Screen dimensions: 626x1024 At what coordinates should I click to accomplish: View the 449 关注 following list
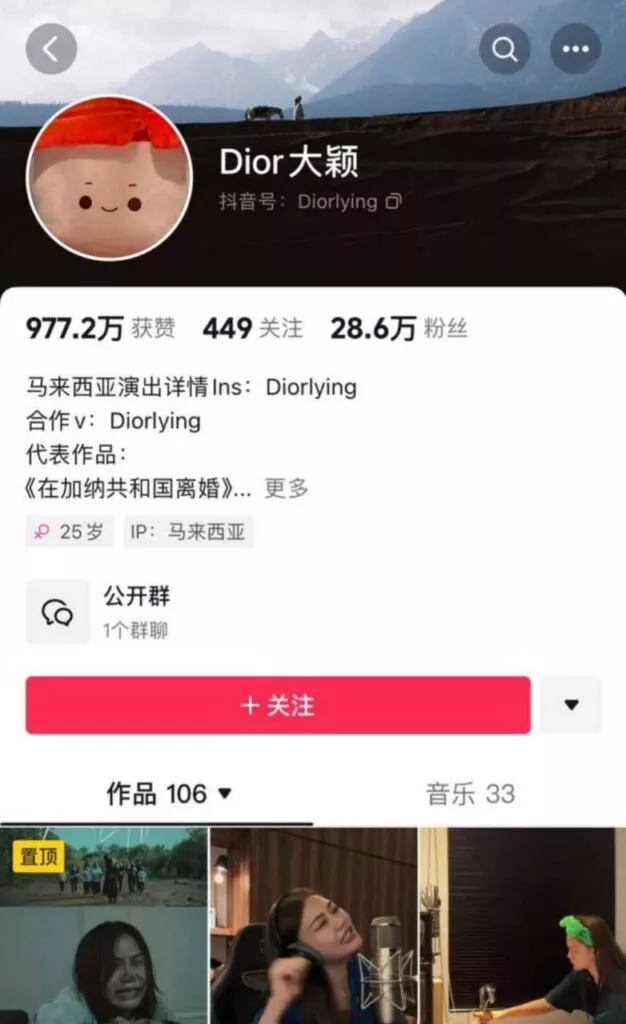pos(252,328)
